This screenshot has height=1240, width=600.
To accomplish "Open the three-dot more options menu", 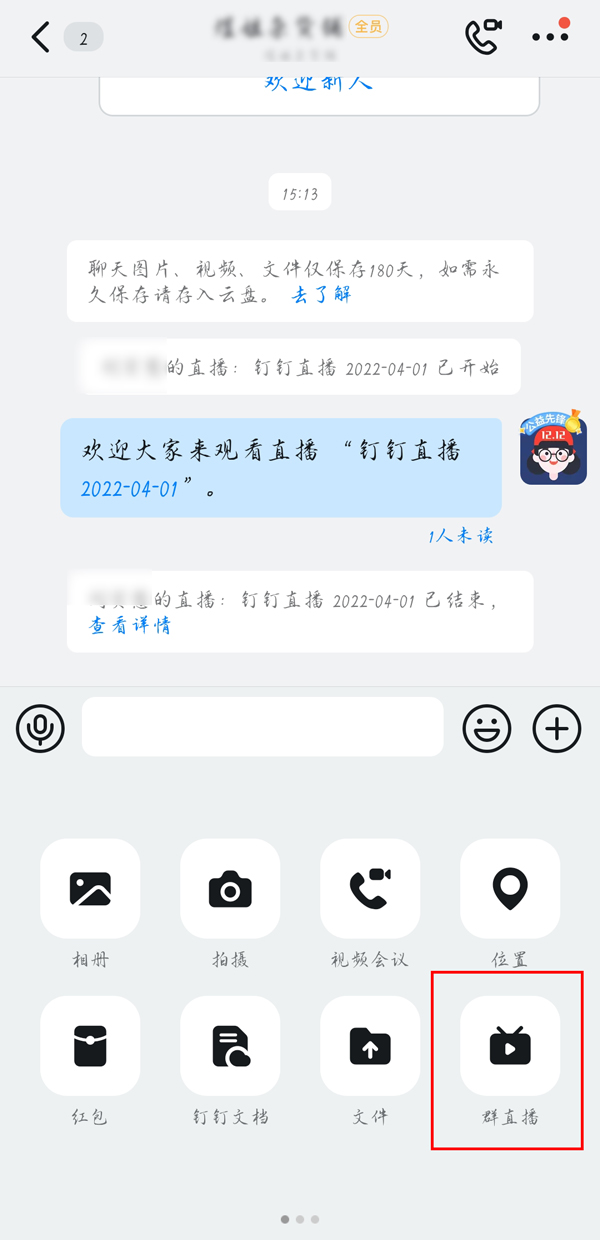I will (x=550, y=37).
